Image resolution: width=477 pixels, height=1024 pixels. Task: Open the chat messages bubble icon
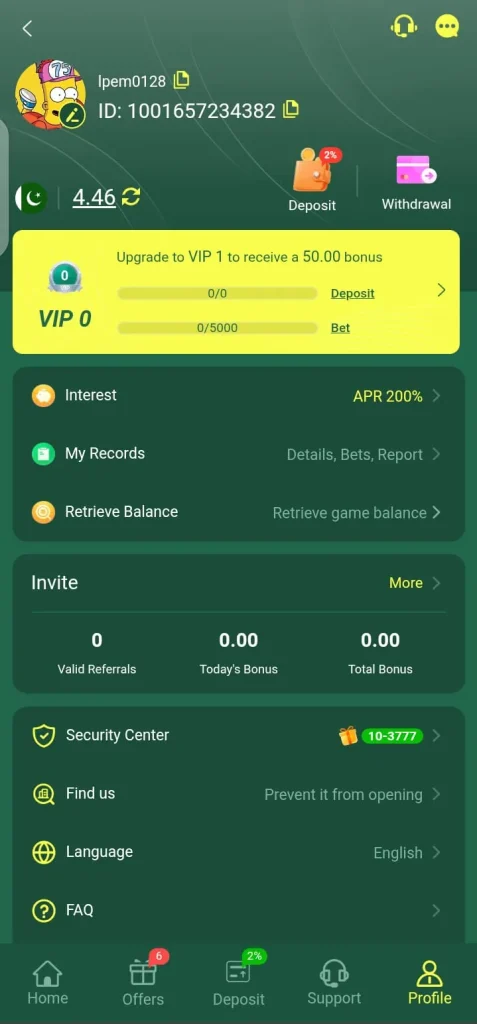tap(447, 26)
